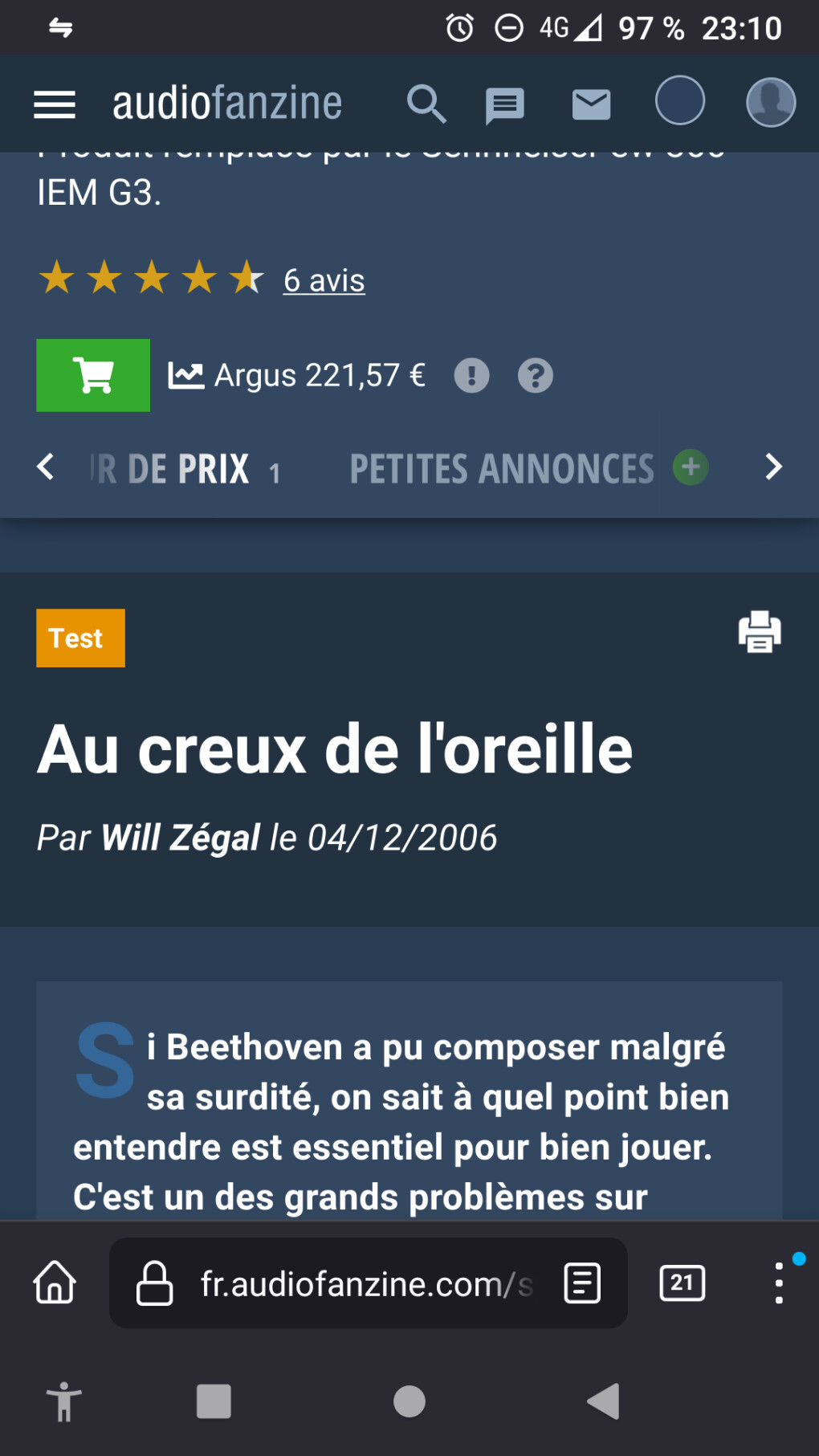Switch to the Petites Annonces tab
The image size is (819, 1456).
coord(502,468)
